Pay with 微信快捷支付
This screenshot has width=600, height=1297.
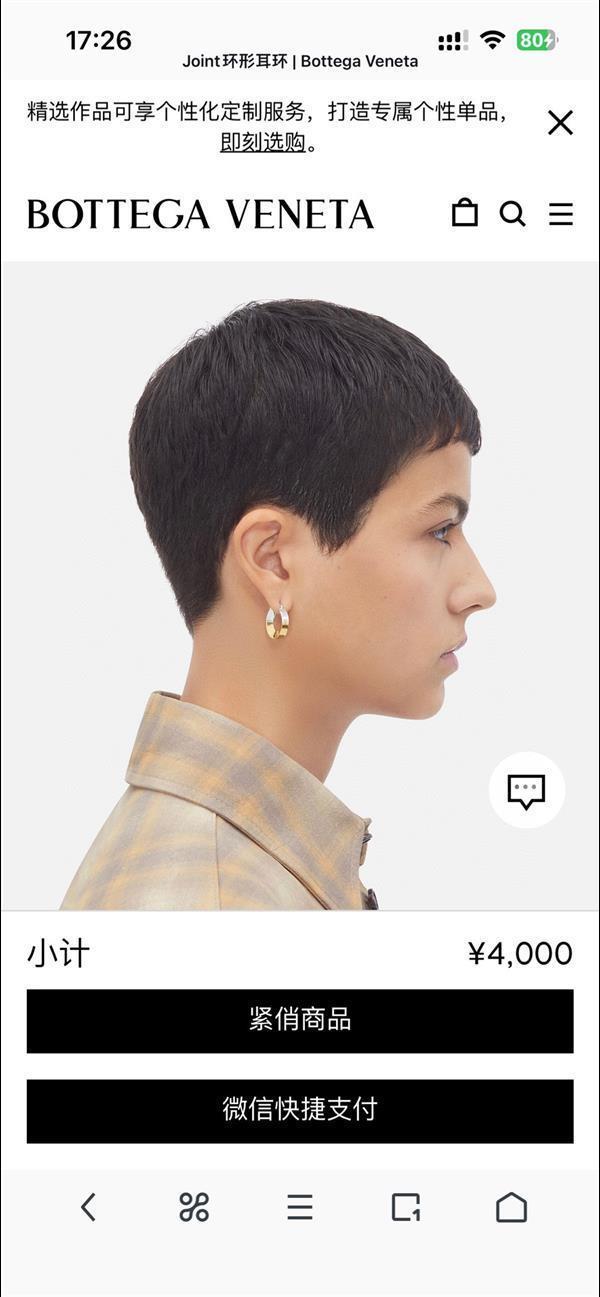(x=300, y=1111)
